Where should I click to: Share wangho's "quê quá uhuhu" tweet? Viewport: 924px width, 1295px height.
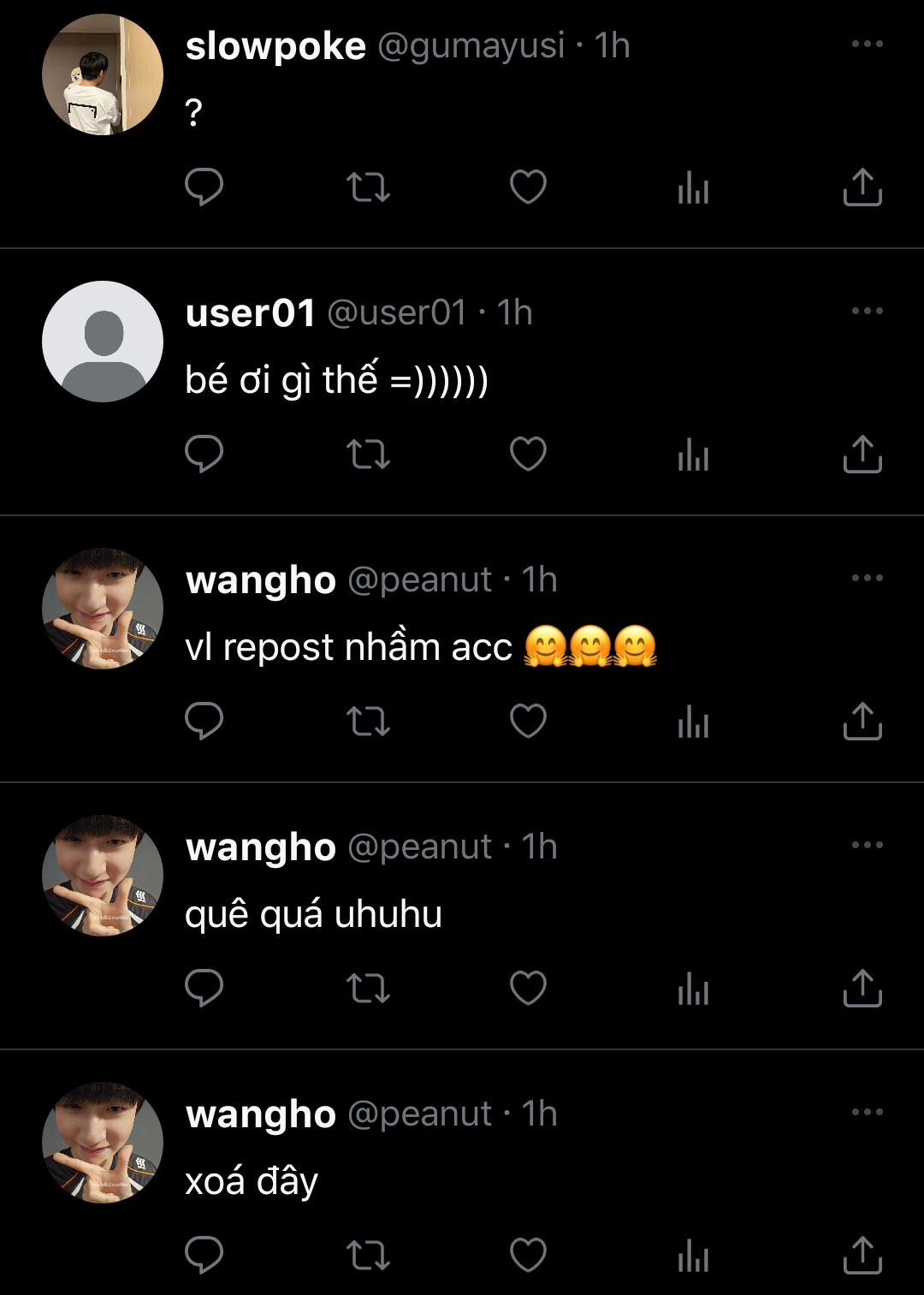(862, 988)
